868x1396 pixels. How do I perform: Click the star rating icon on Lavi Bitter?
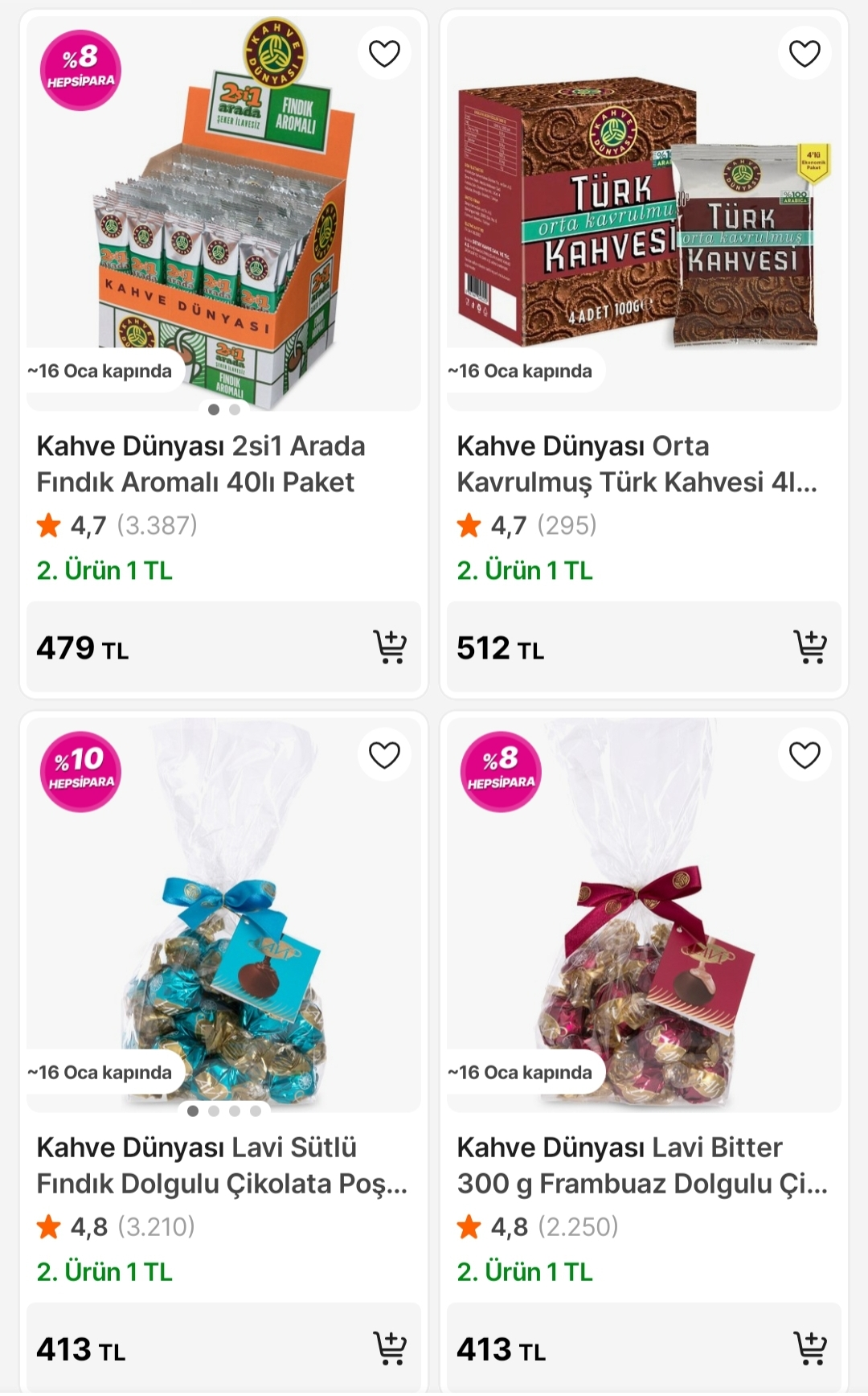[x=469, y=1227]
